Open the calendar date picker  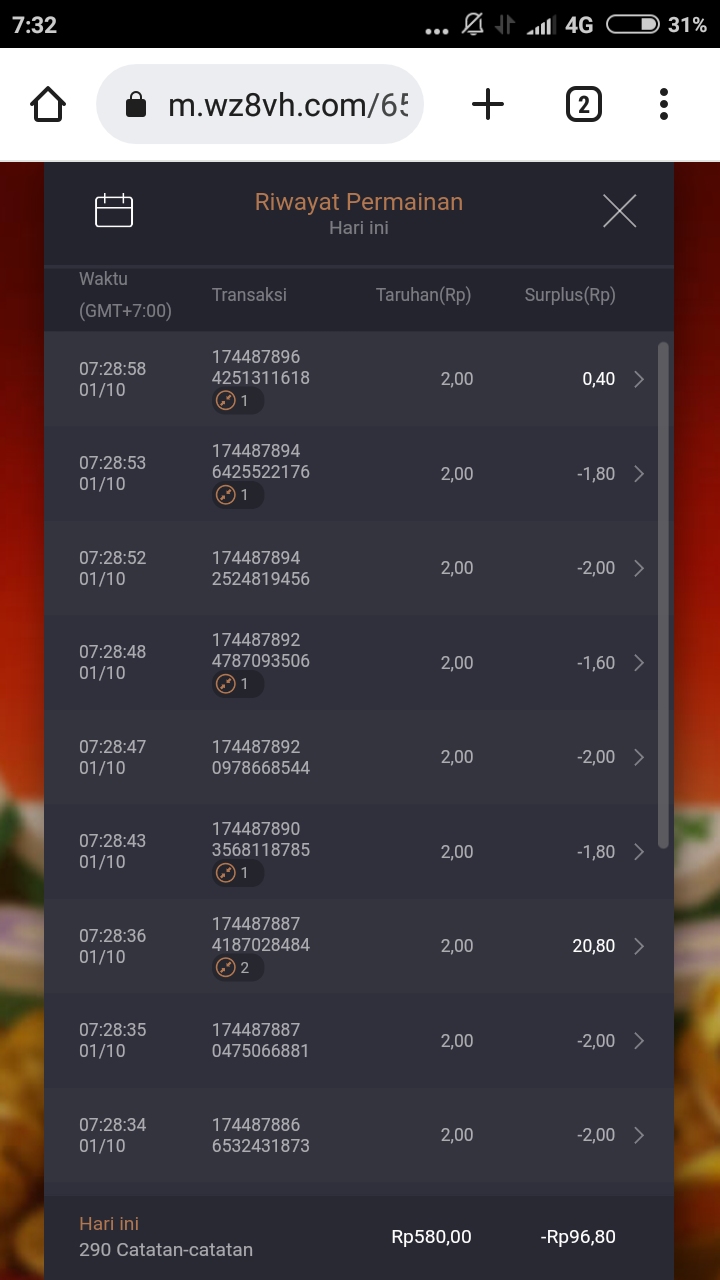114,211
